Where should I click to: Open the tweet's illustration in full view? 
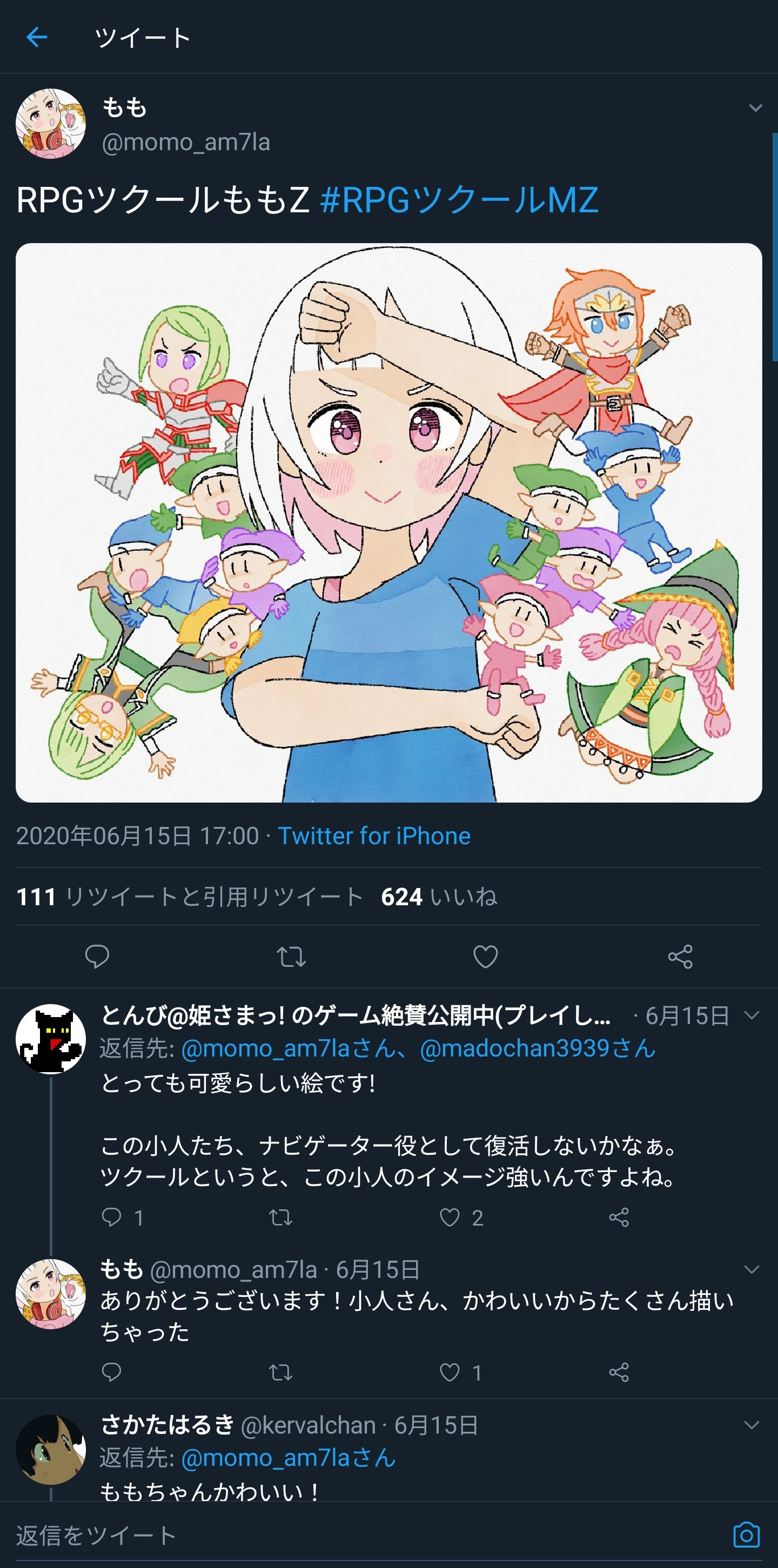point(388,522)
